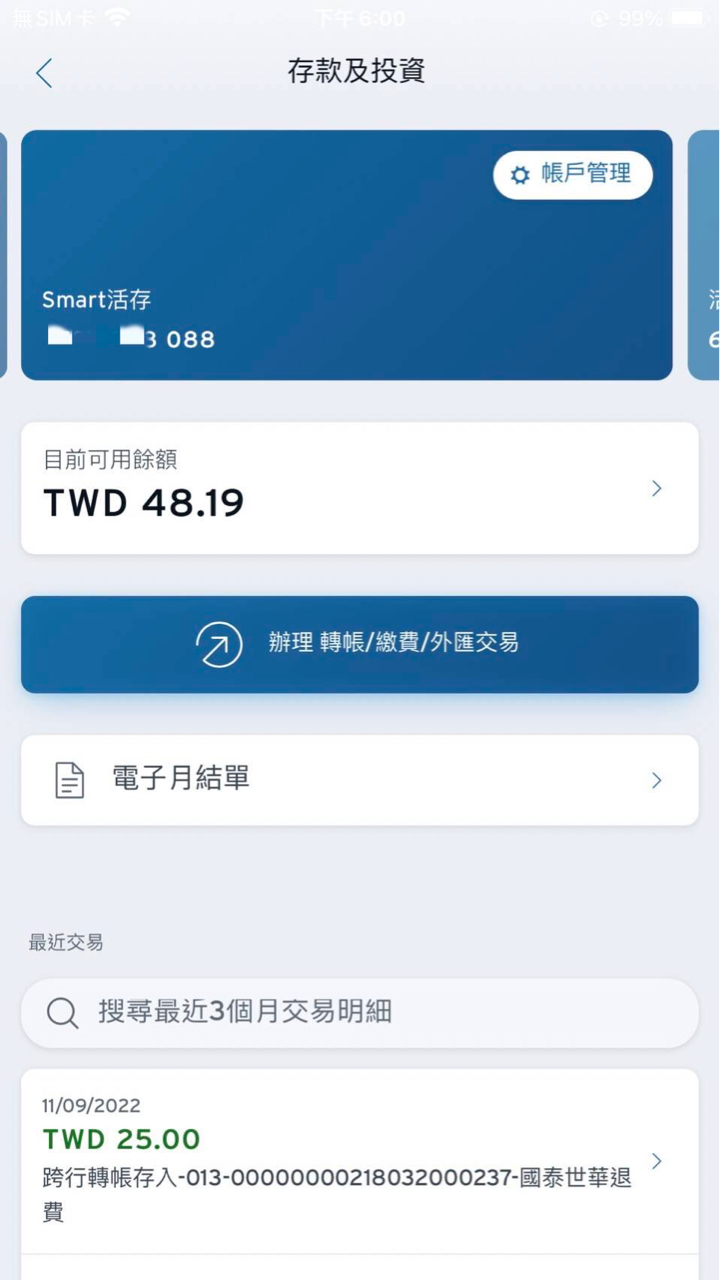Tap the 搜尋最近3個月交易明細 search field
720x1280 pixels.
360,1013
